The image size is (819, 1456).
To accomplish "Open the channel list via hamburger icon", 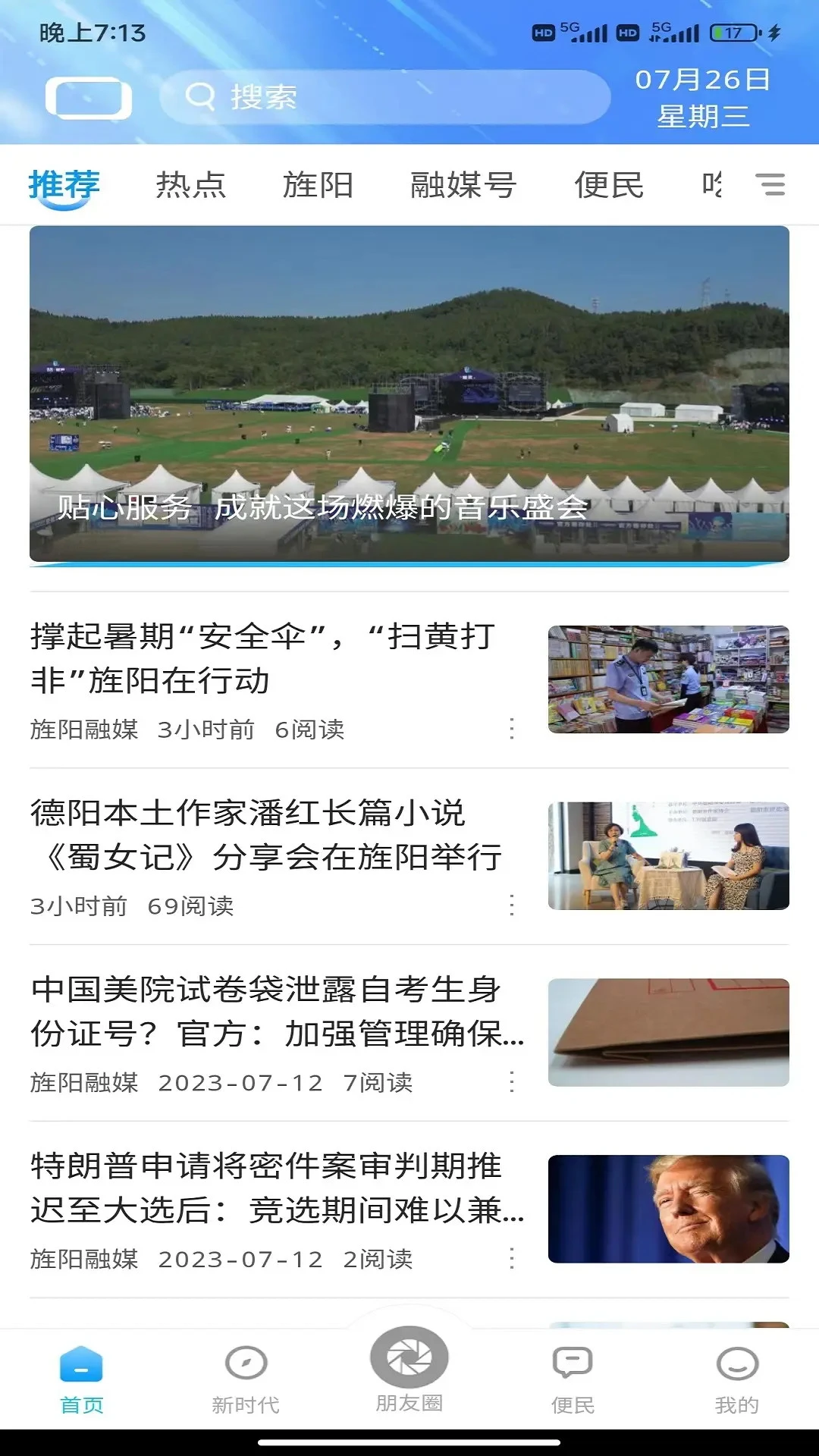I will [772, 185].
